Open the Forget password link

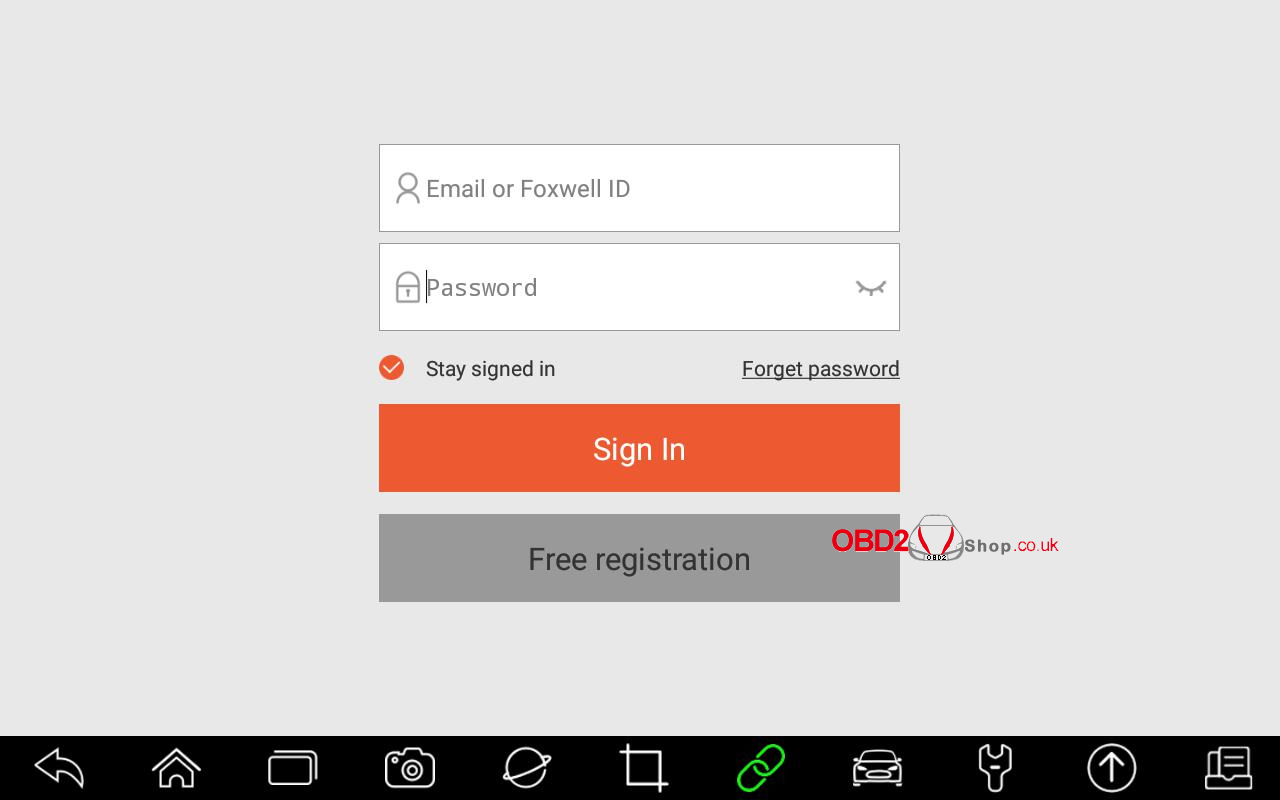pos(820,369)
